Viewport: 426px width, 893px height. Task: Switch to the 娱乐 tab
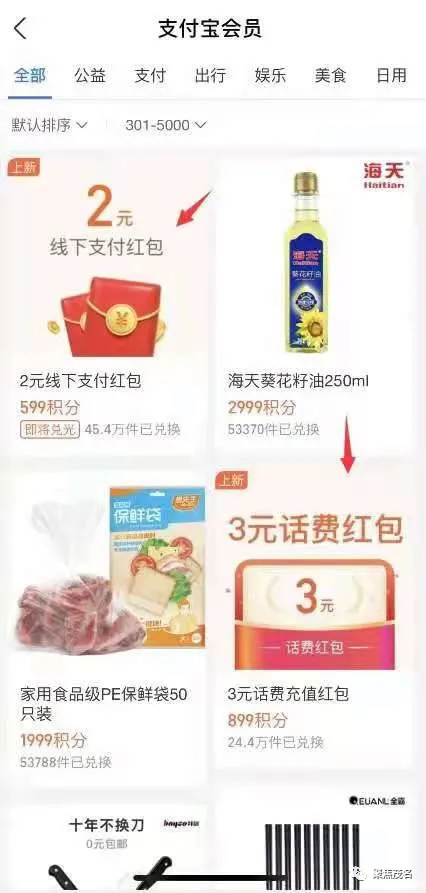click(271, 75)
